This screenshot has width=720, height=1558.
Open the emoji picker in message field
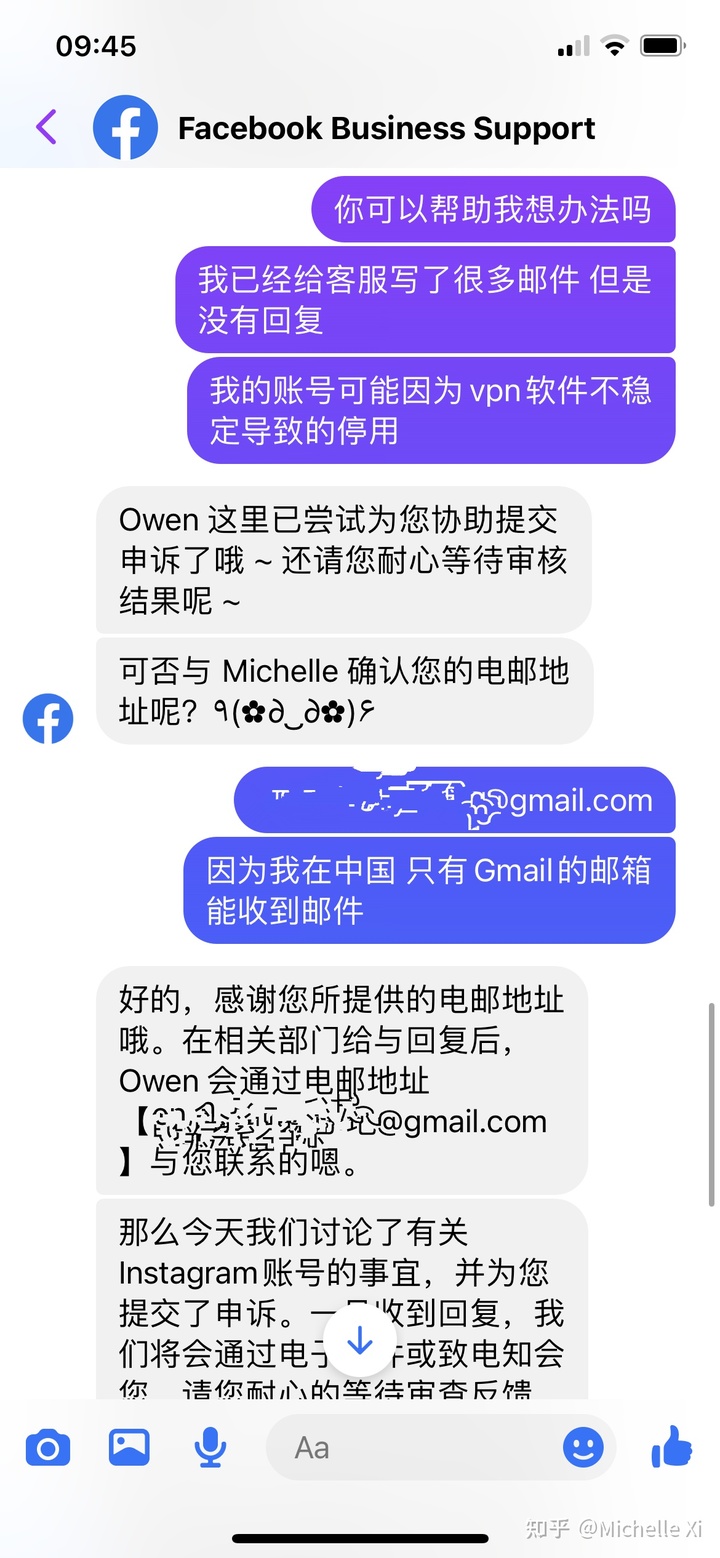(x=583, y=1446)
